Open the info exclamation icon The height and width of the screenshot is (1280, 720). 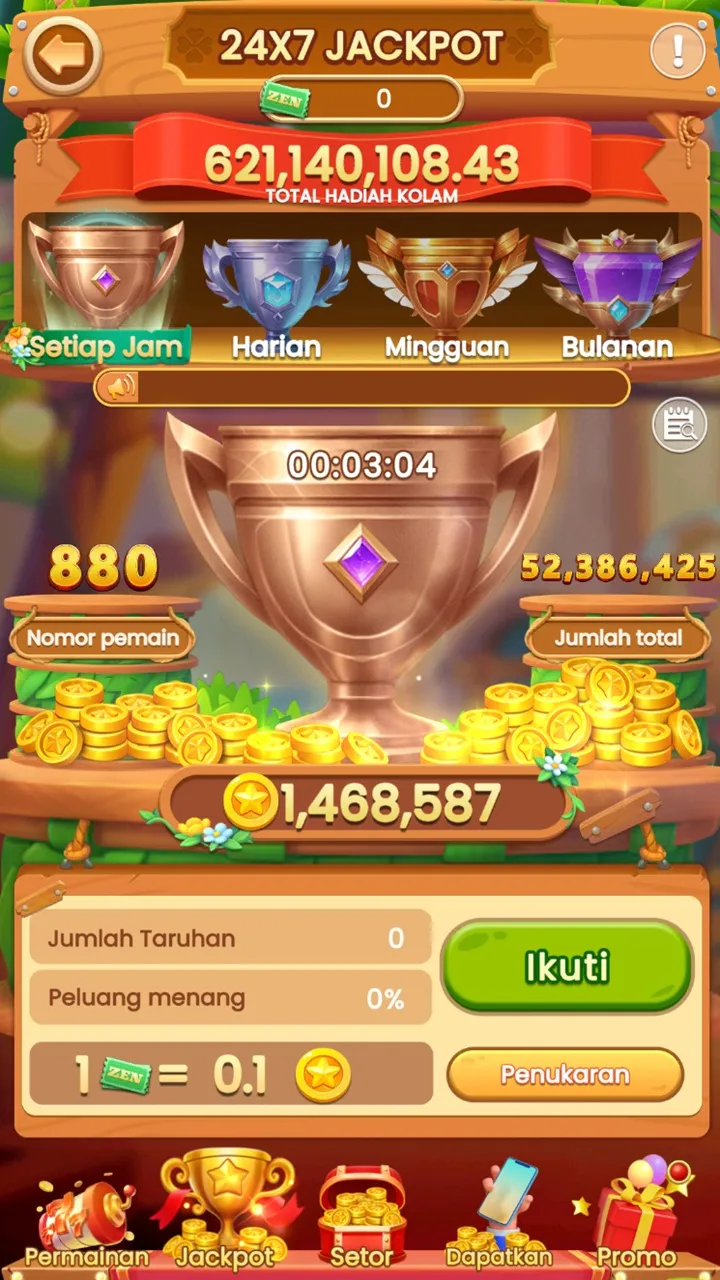coord(677,50)
